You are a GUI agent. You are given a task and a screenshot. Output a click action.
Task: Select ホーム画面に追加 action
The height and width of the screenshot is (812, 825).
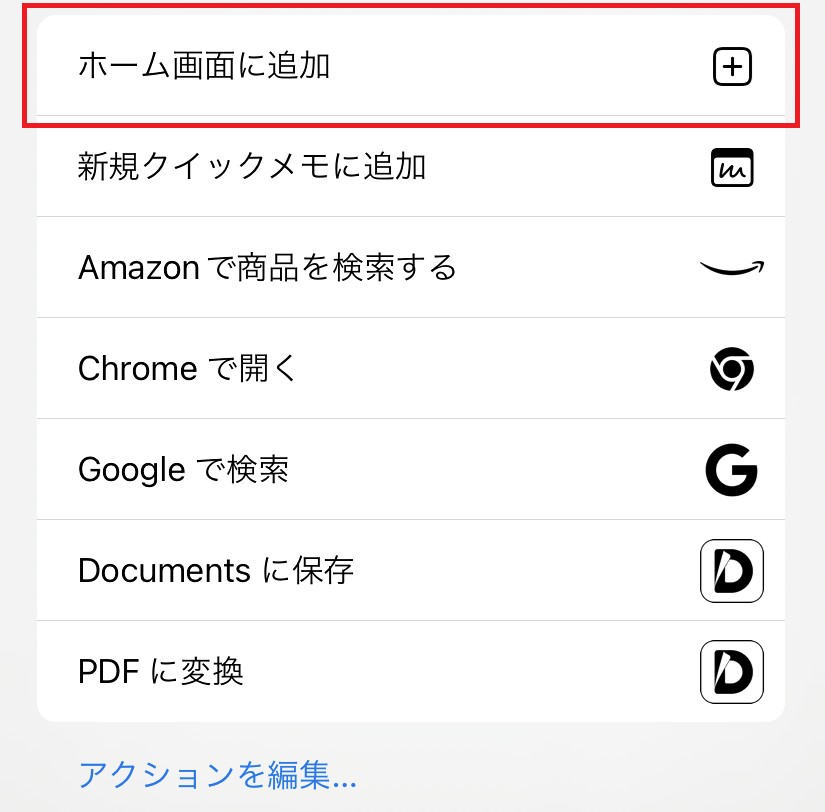(410, 67)
